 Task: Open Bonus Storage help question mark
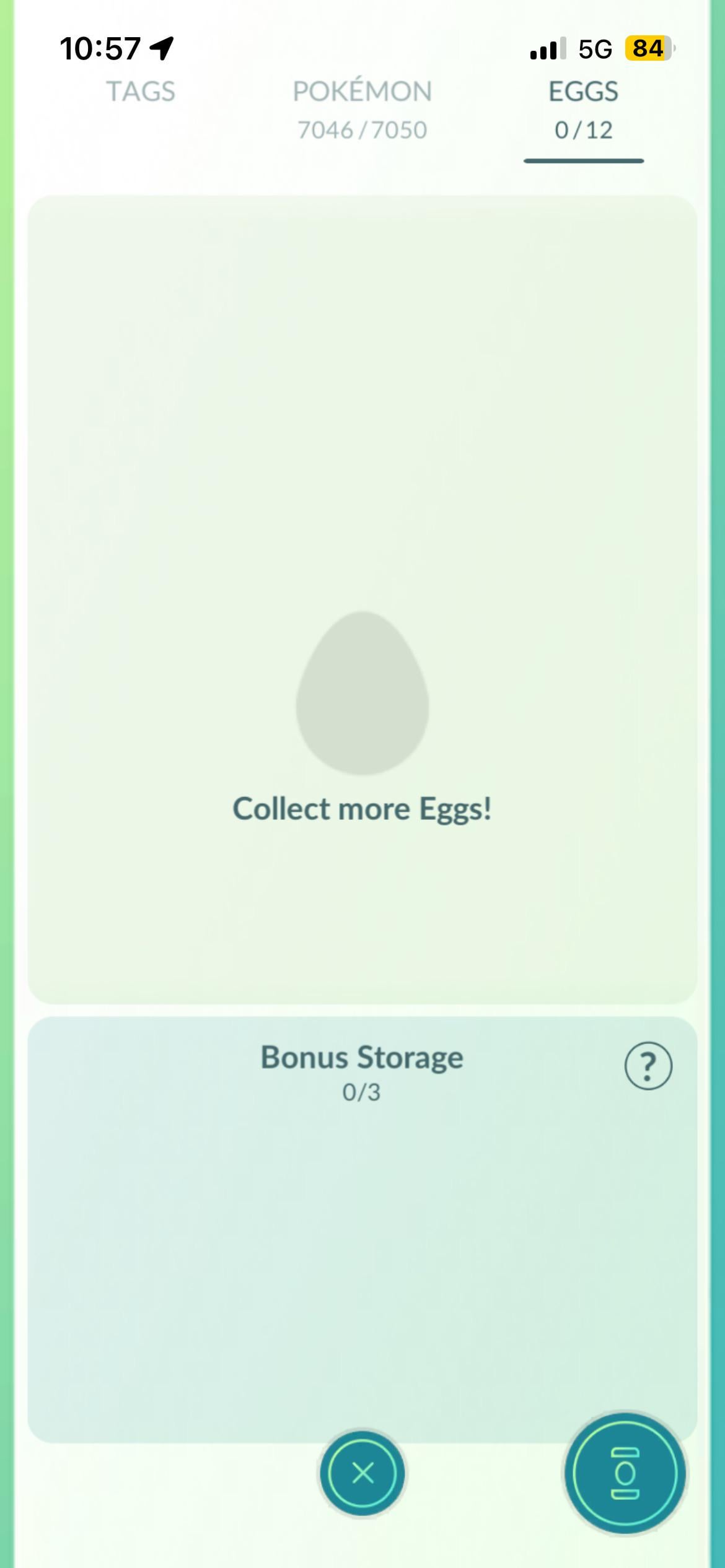[648, 1066]
